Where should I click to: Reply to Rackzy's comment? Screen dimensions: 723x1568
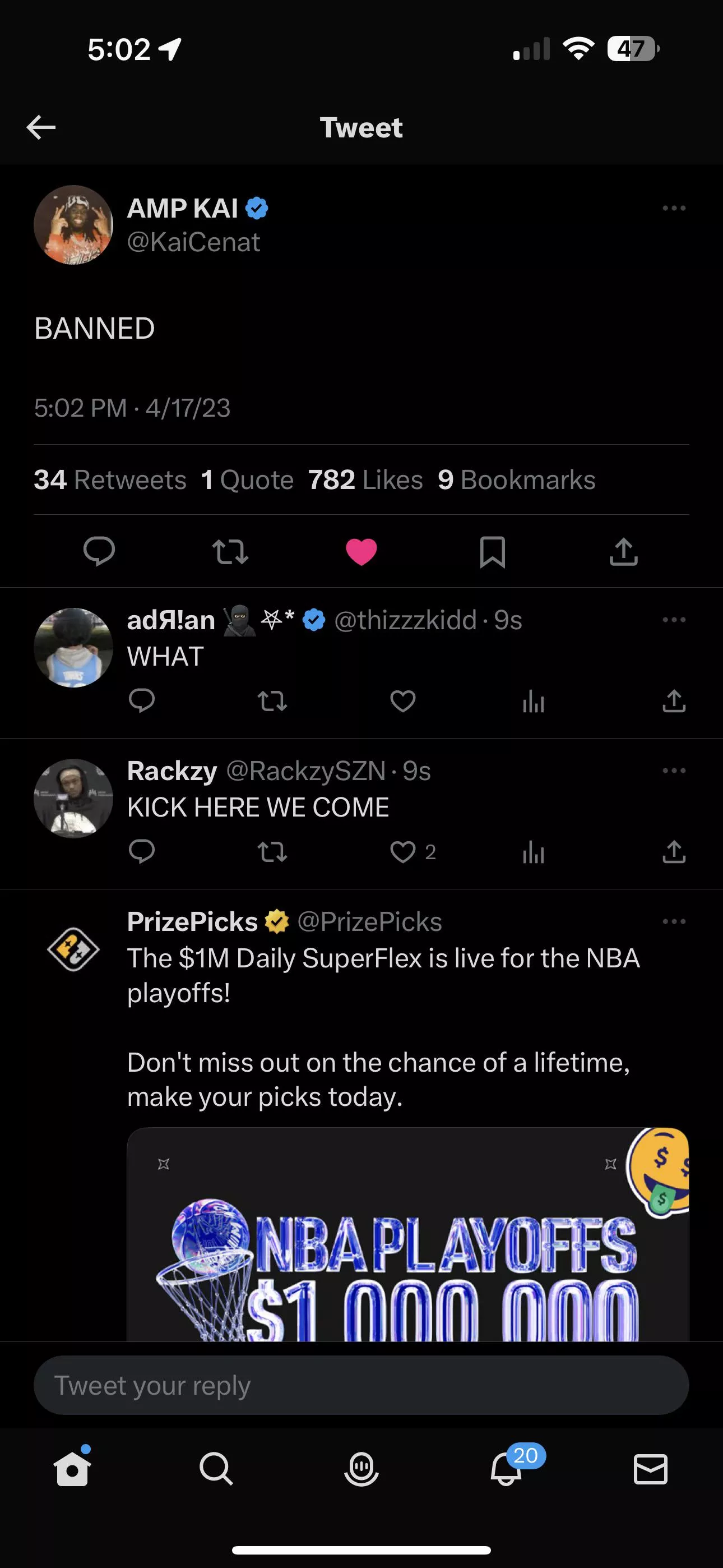coord(142,851)
